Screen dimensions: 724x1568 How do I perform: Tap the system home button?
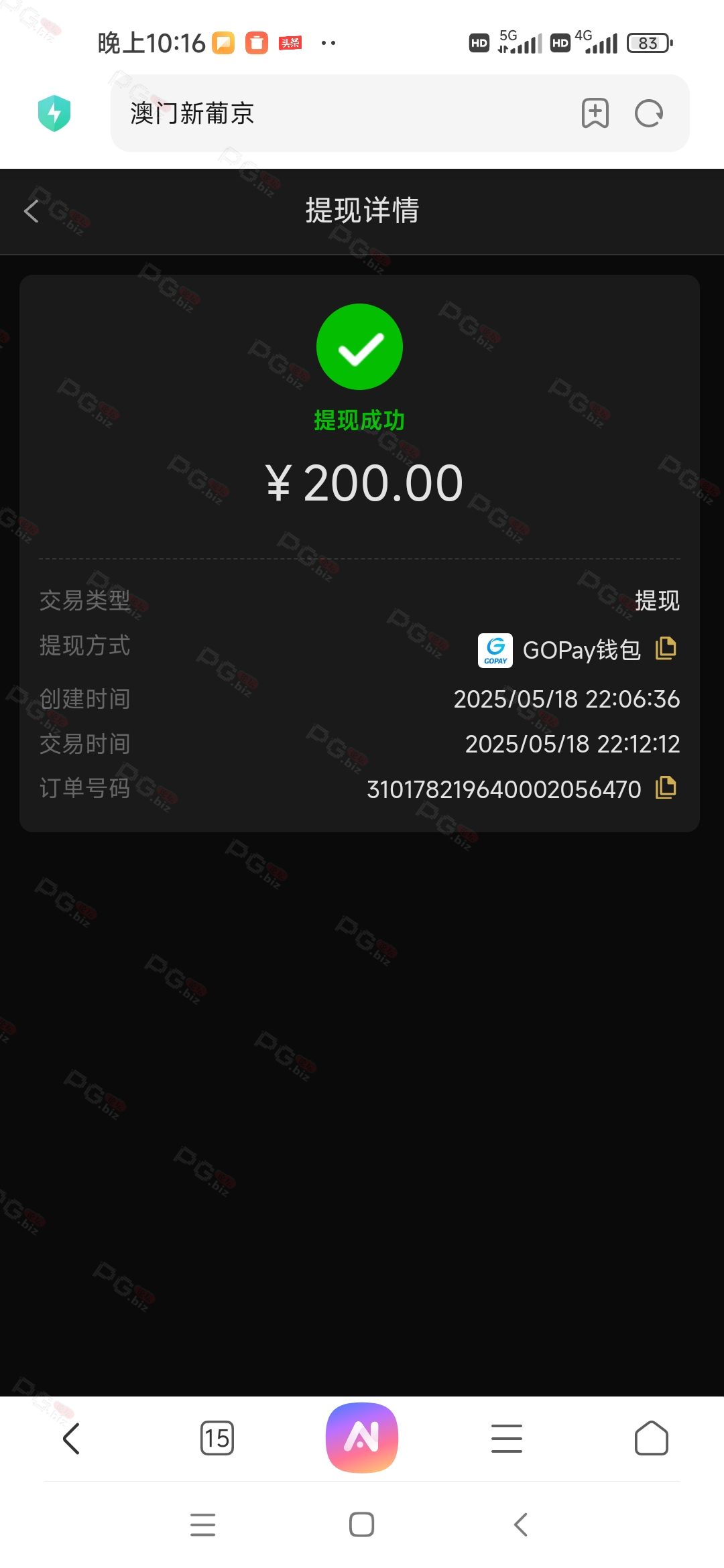(x=362, y=1524)
